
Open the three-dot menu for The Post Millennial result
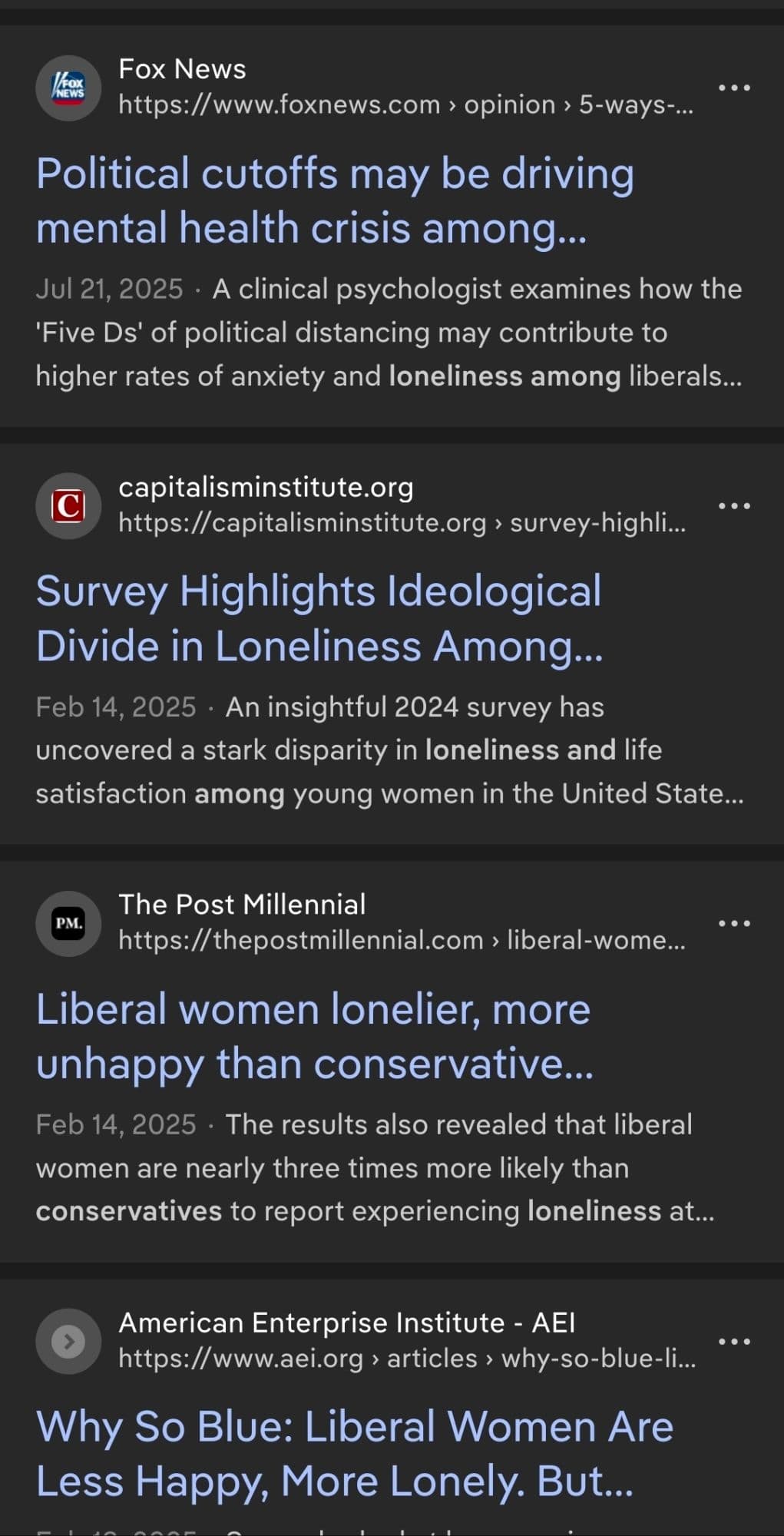pos(733,923)
